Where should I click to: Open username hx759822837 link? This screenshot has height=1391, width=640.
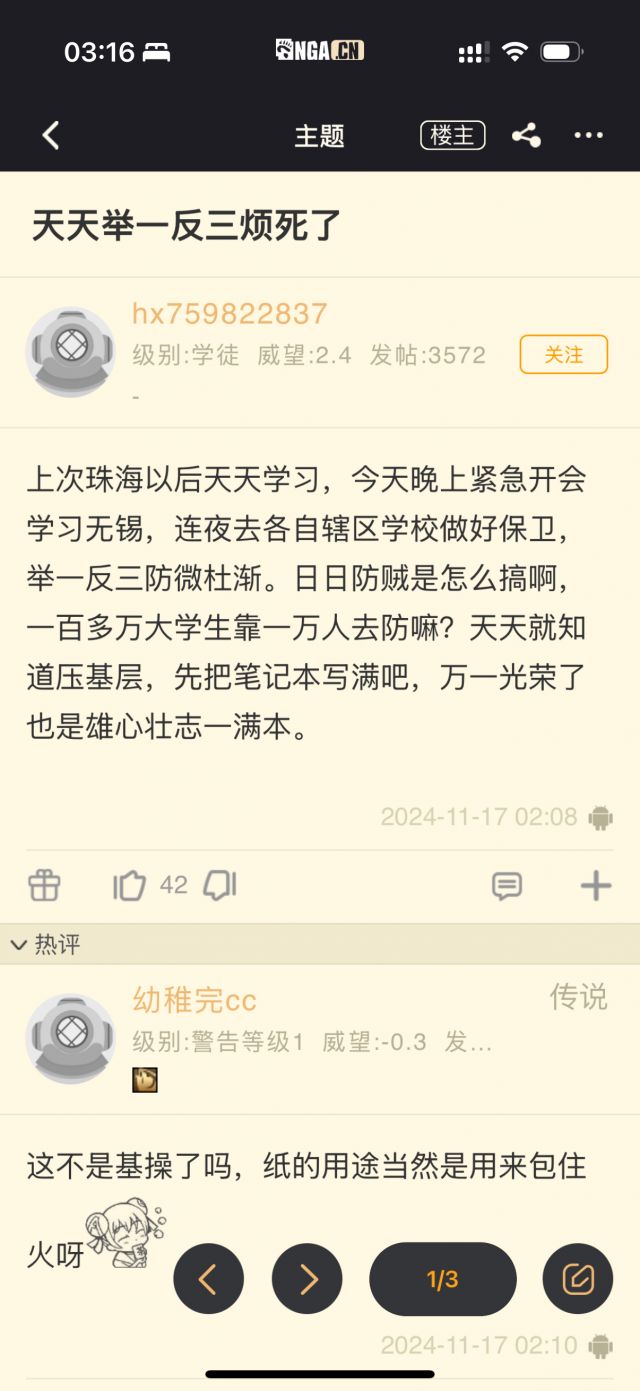click(230, 313)
